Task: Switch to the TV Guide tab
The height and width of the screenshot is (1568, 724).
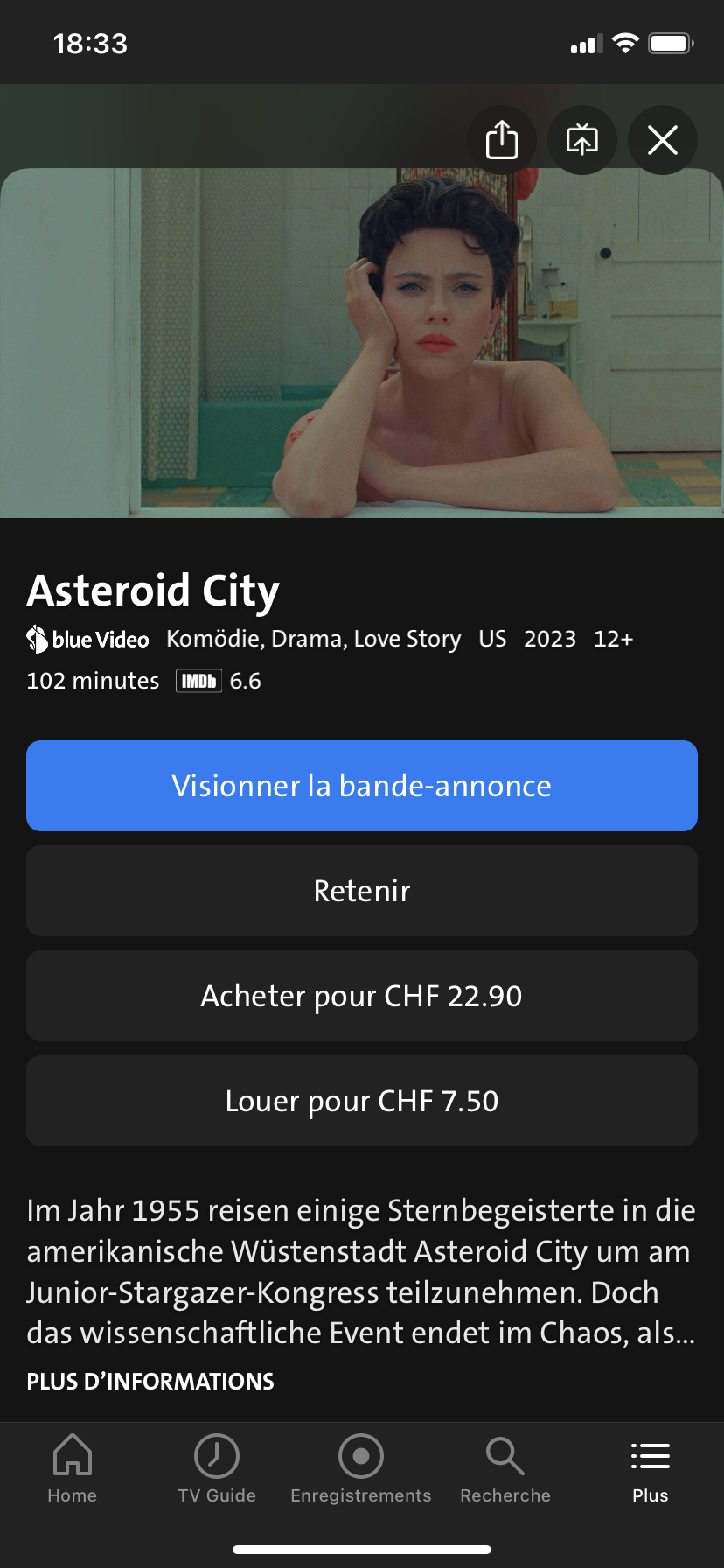Action: pos(217,1470)
